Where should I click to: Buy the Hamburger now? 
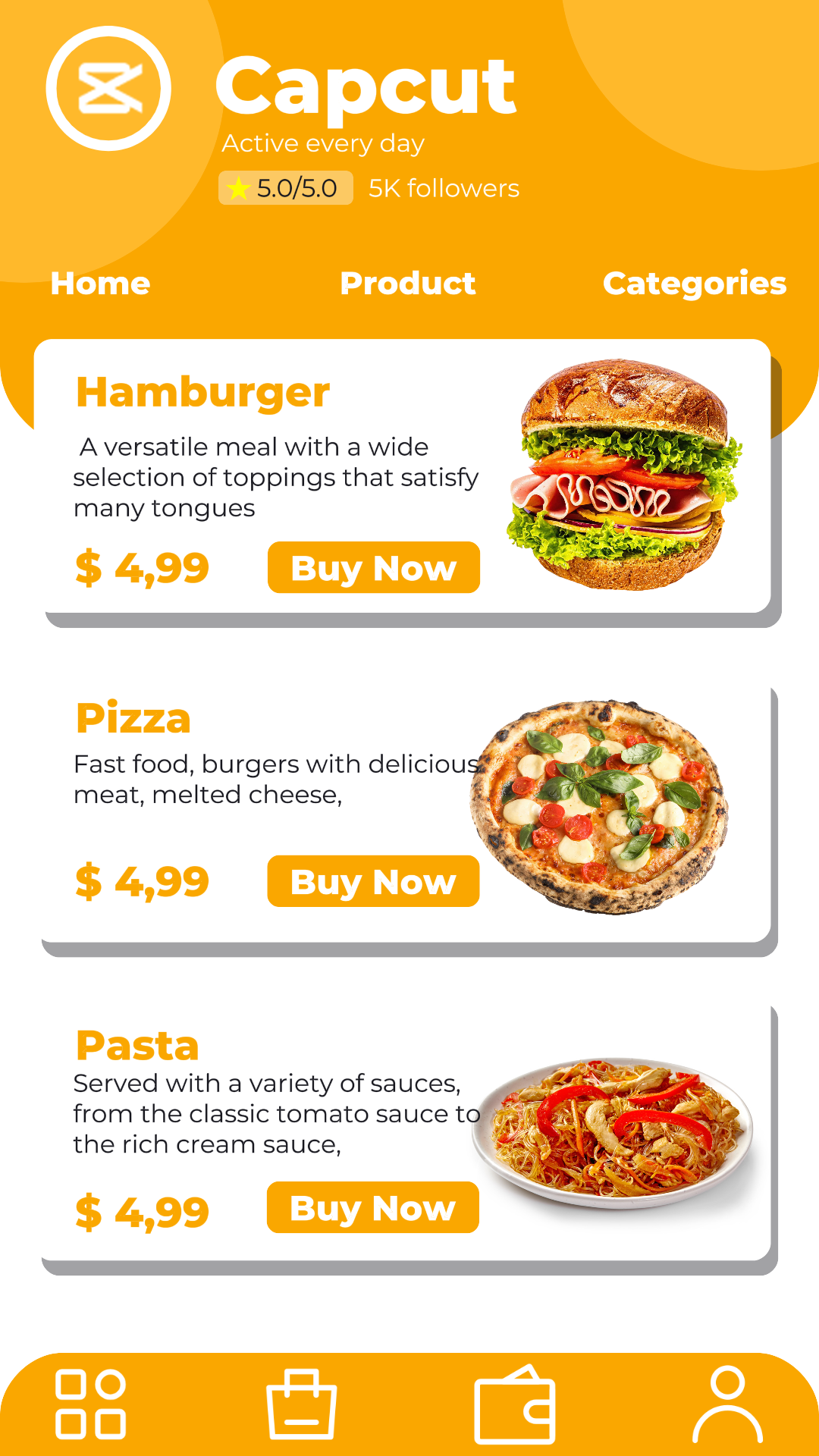pos(373,568)
